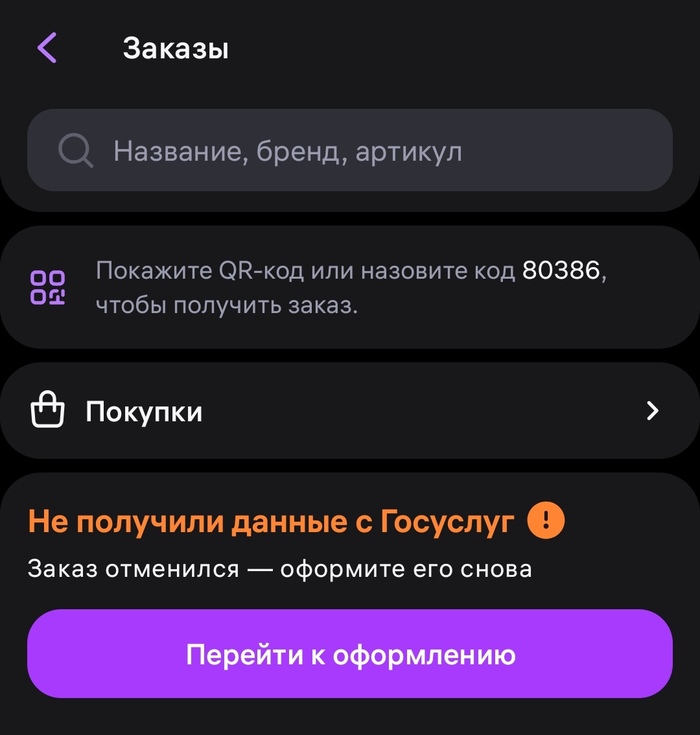Go back from the Заказы screen
Image resolution: width=700 pixels, height=735 pixels.
[47, 48]
